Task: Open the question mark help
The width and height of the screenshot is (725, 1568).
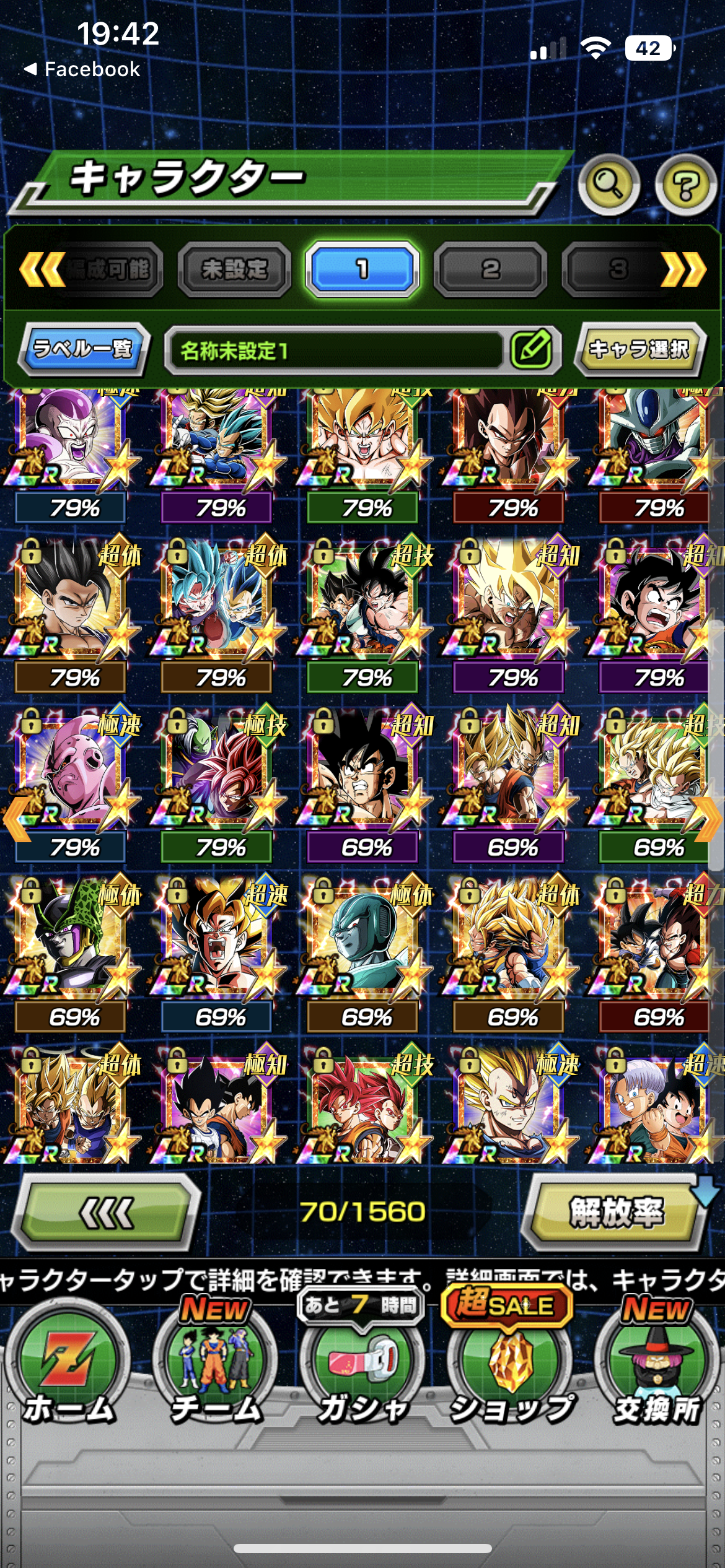Action: pos(685,184)
